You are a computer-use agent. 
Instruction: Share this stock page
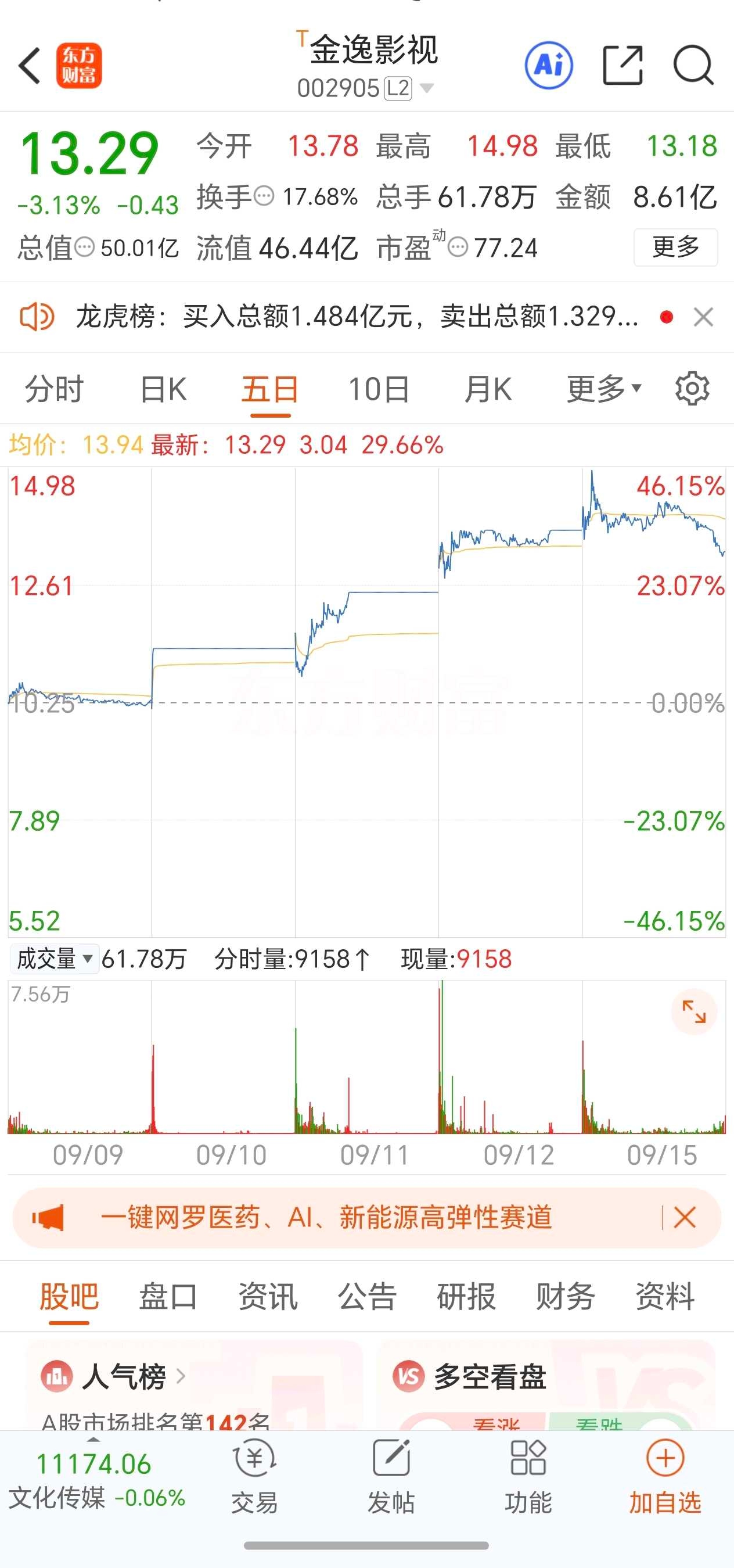[x=622, y=65]
